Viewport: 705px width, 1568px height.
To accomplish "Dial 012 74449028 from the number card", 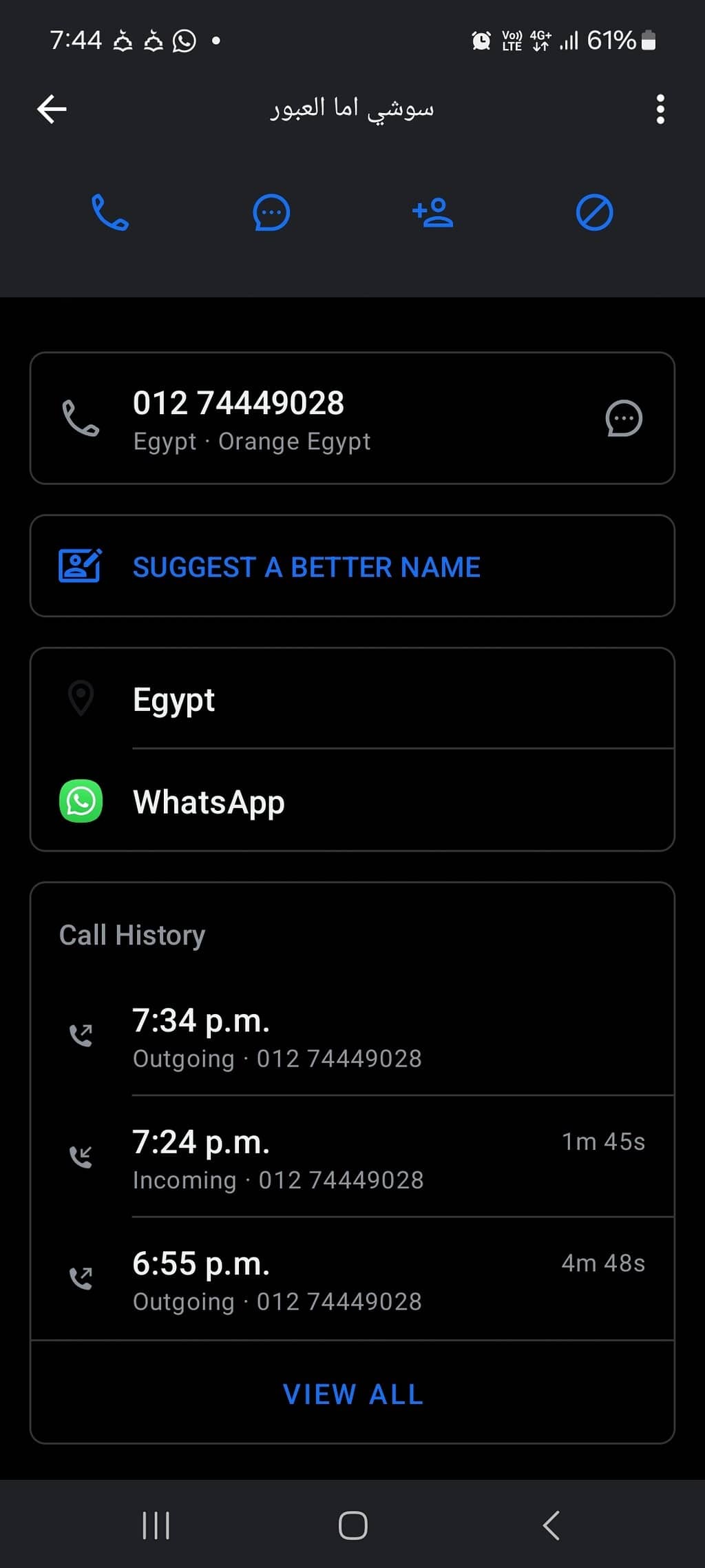I will click(81, 418).
